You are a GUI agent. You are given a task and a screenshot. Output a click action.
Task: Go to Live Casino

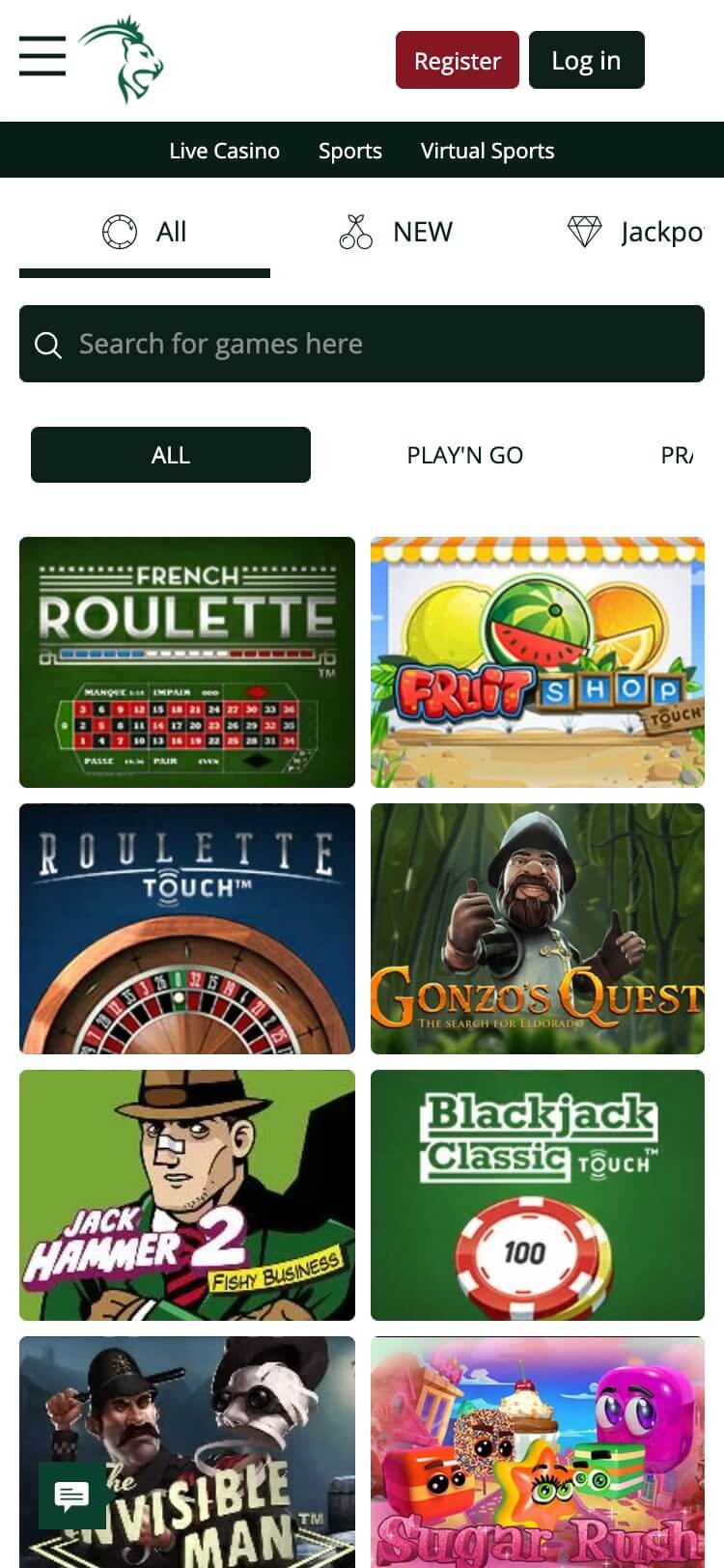click(224, 151)
